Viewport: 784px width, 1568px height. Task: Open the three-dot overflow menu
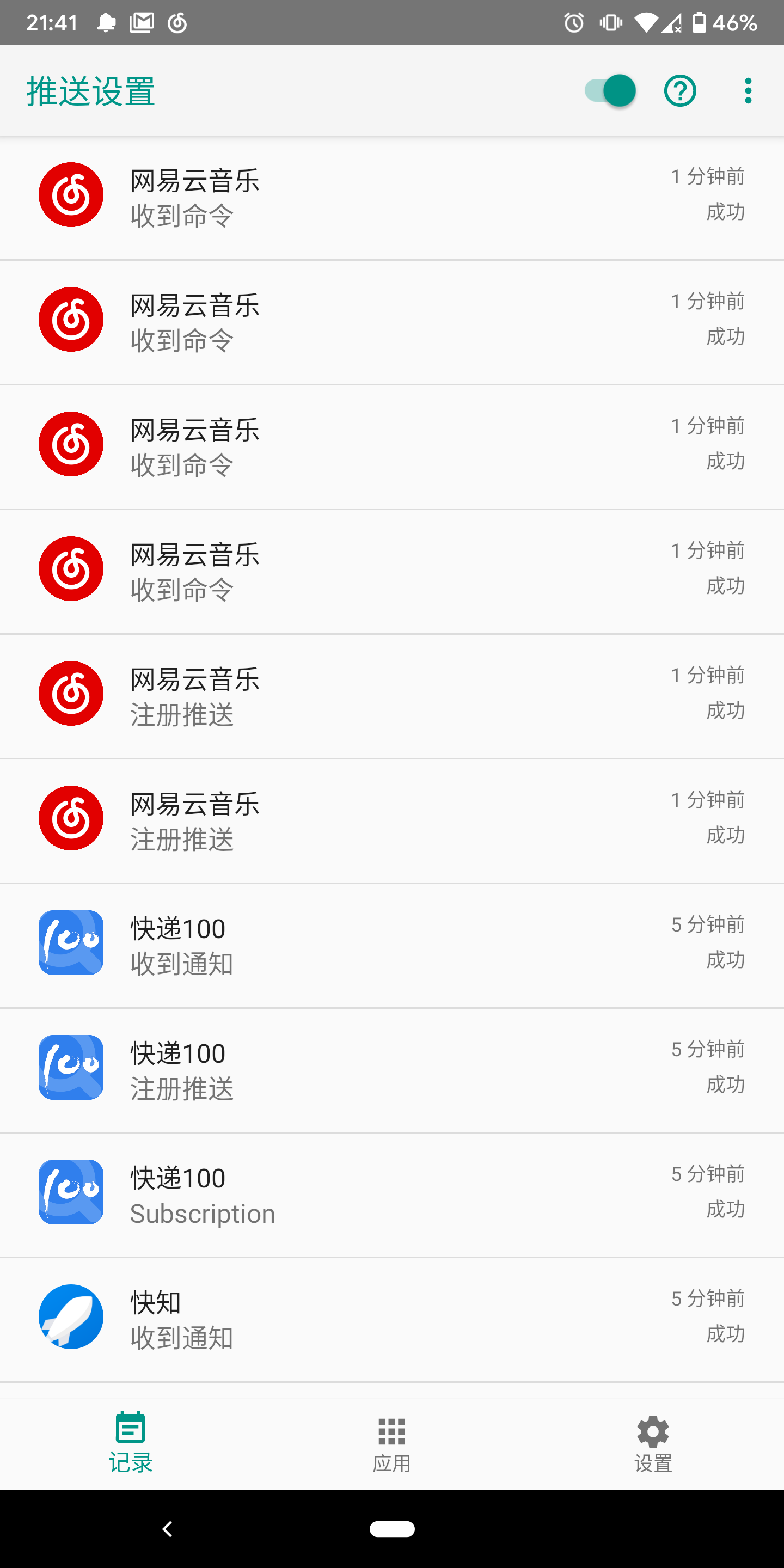click(x=748, y=90)
